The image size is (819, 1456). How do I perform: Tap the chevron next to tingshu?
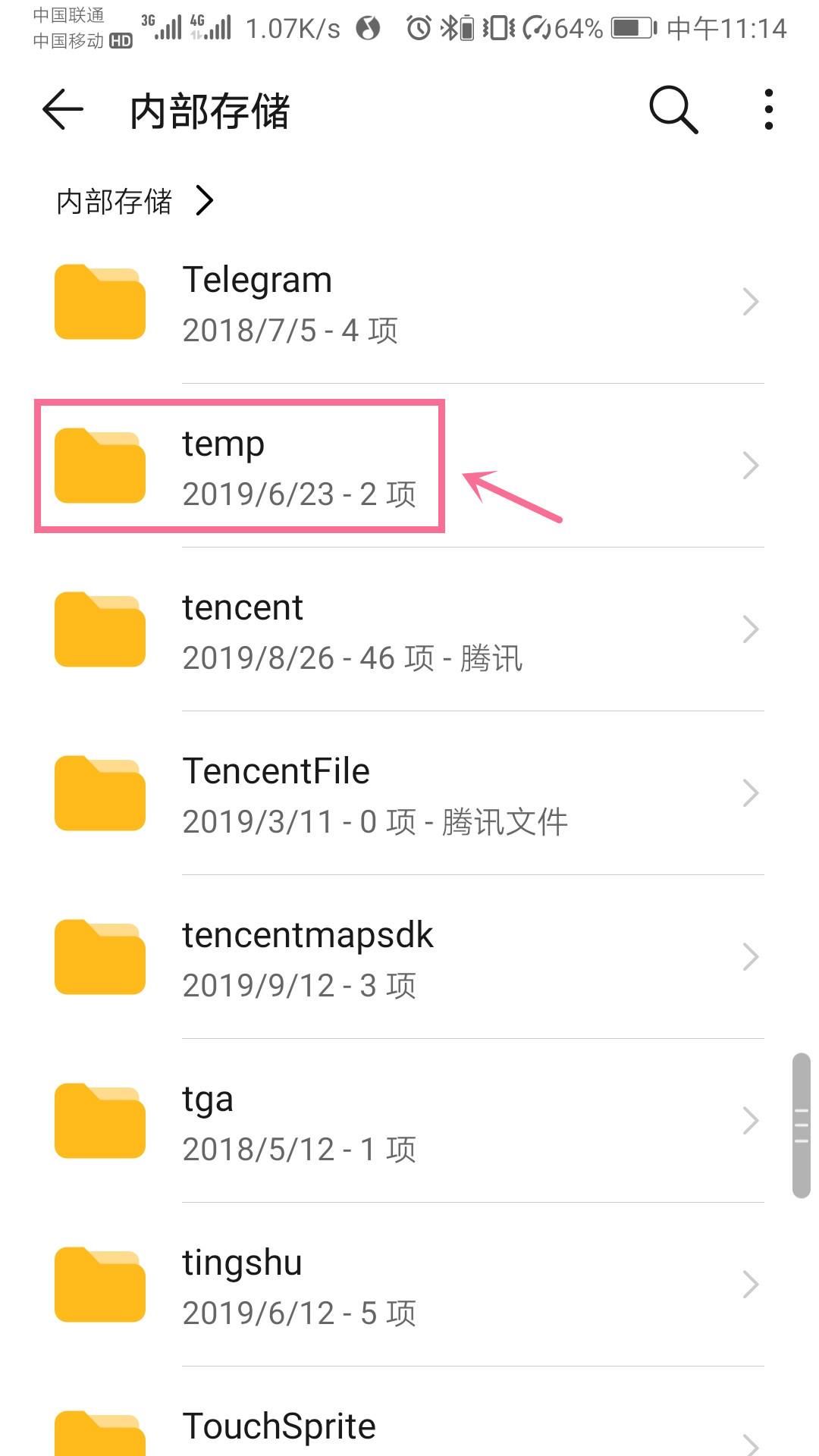coord(751,1284)
